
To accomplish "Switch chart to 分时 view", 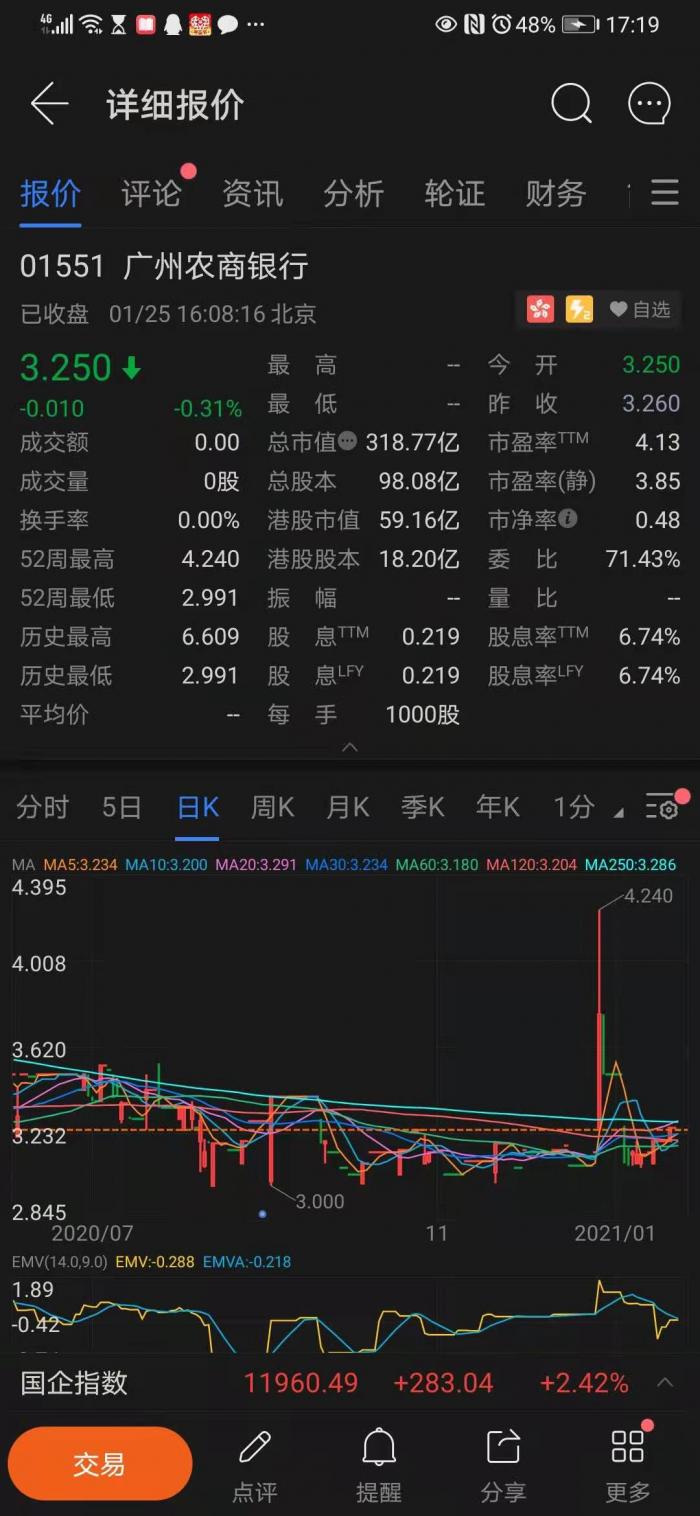I will tap(43, 807).
